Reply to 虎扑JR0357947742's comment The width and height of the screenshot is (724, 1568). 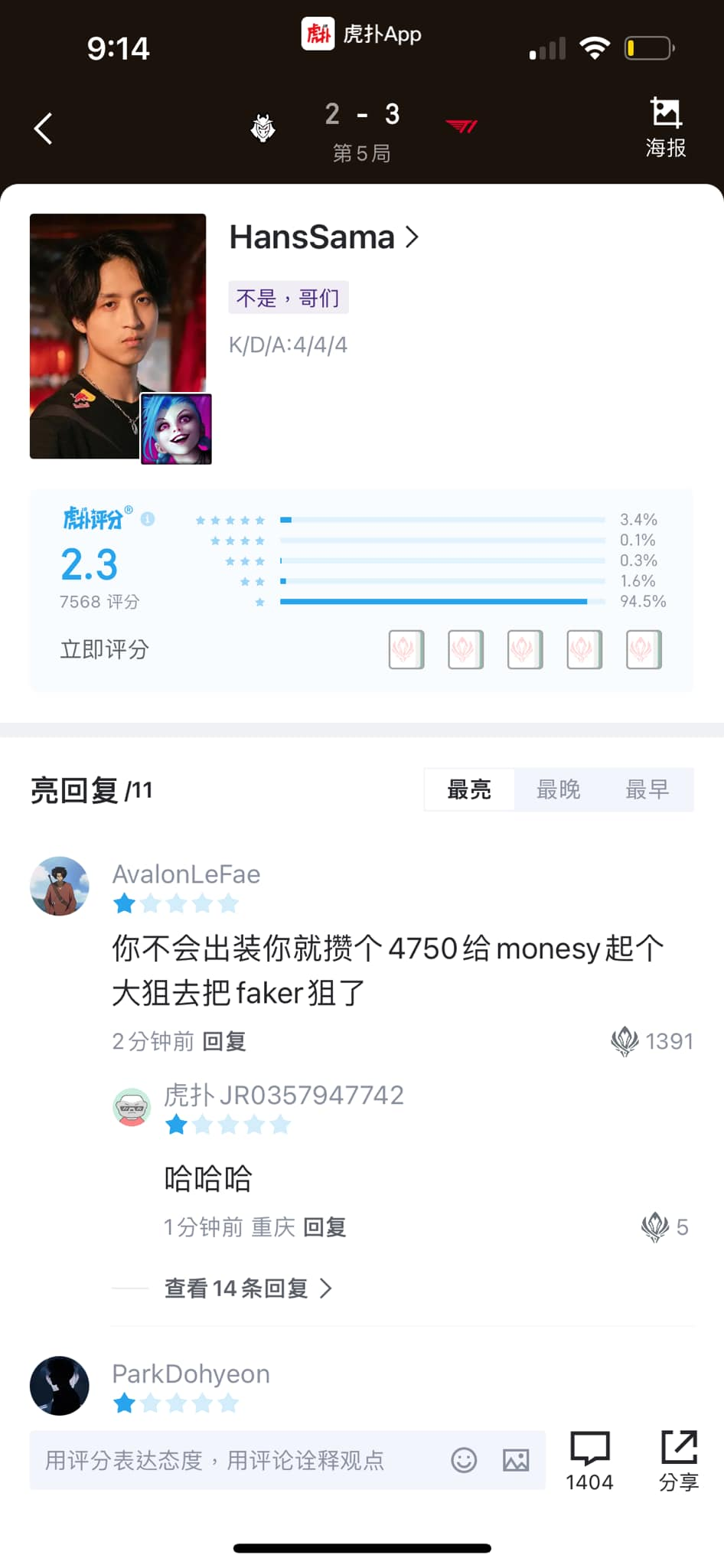click(324, 1227)
